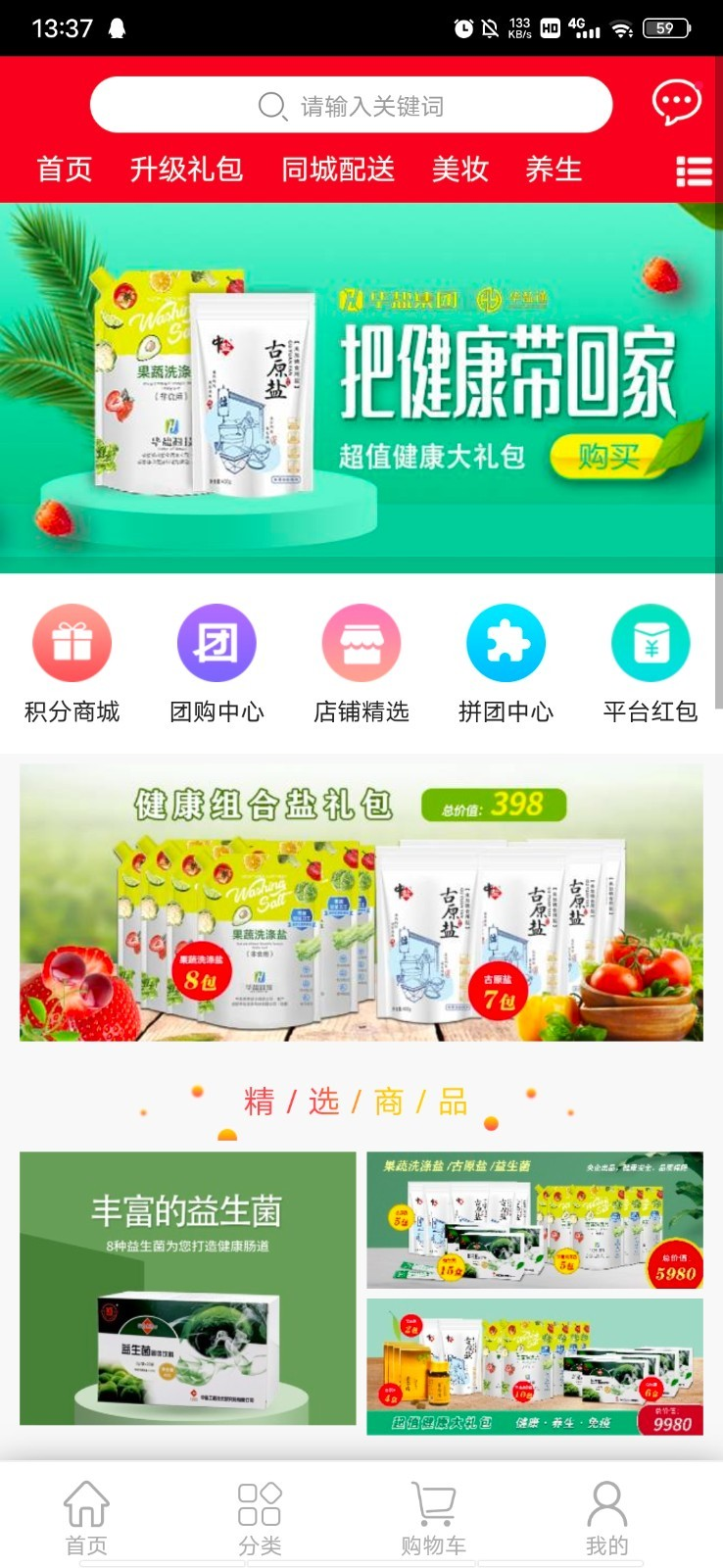The image size is (723, 1568).
Task: View the 健康组合盐礼包 398 banner
Action: pyautogui.click(x=361, y=903)
